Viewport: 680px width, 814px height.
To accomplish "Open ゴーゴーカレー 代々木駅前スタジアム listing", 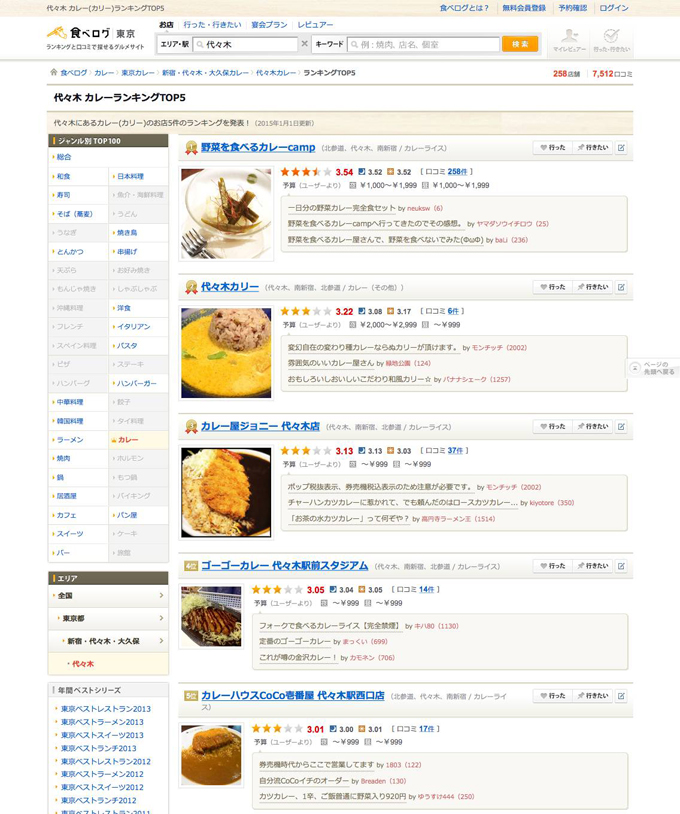I will tap(284, 565).
